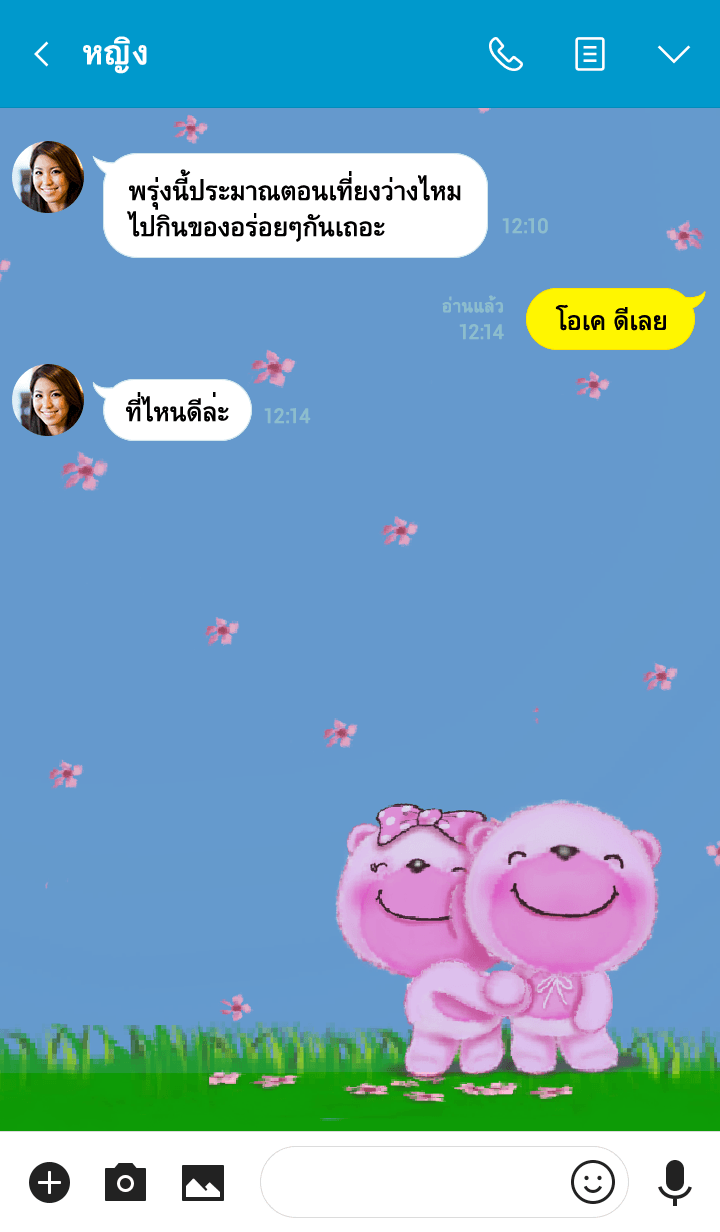View หญิง's profile picture beside lunch invitation

pyautogui.click(x=48, y=177)
